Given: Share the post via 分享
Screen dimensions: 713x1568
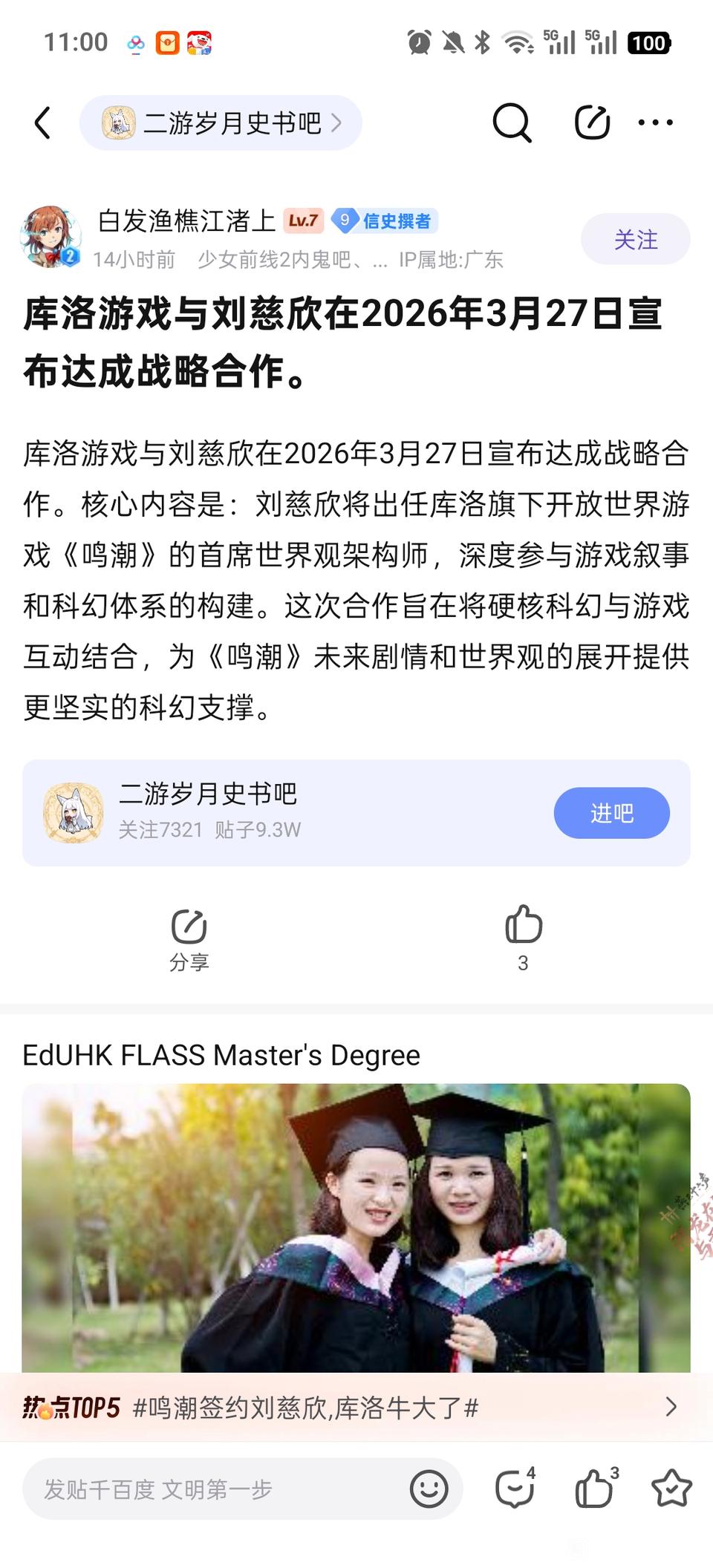Looking at the screenshot, I should click(189, 938).
